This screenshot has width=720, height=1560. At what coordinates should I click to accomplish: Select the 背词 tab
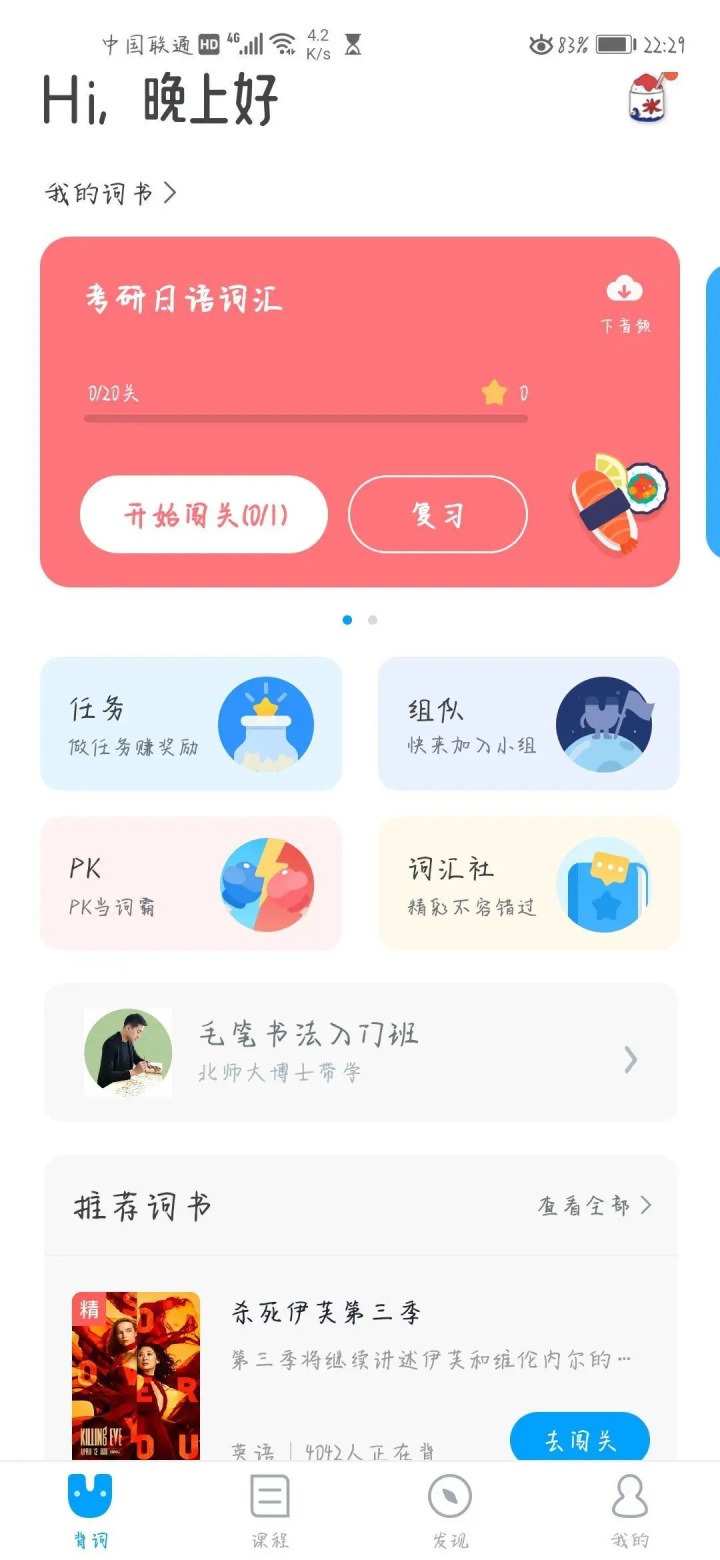tap(90, 1512)
